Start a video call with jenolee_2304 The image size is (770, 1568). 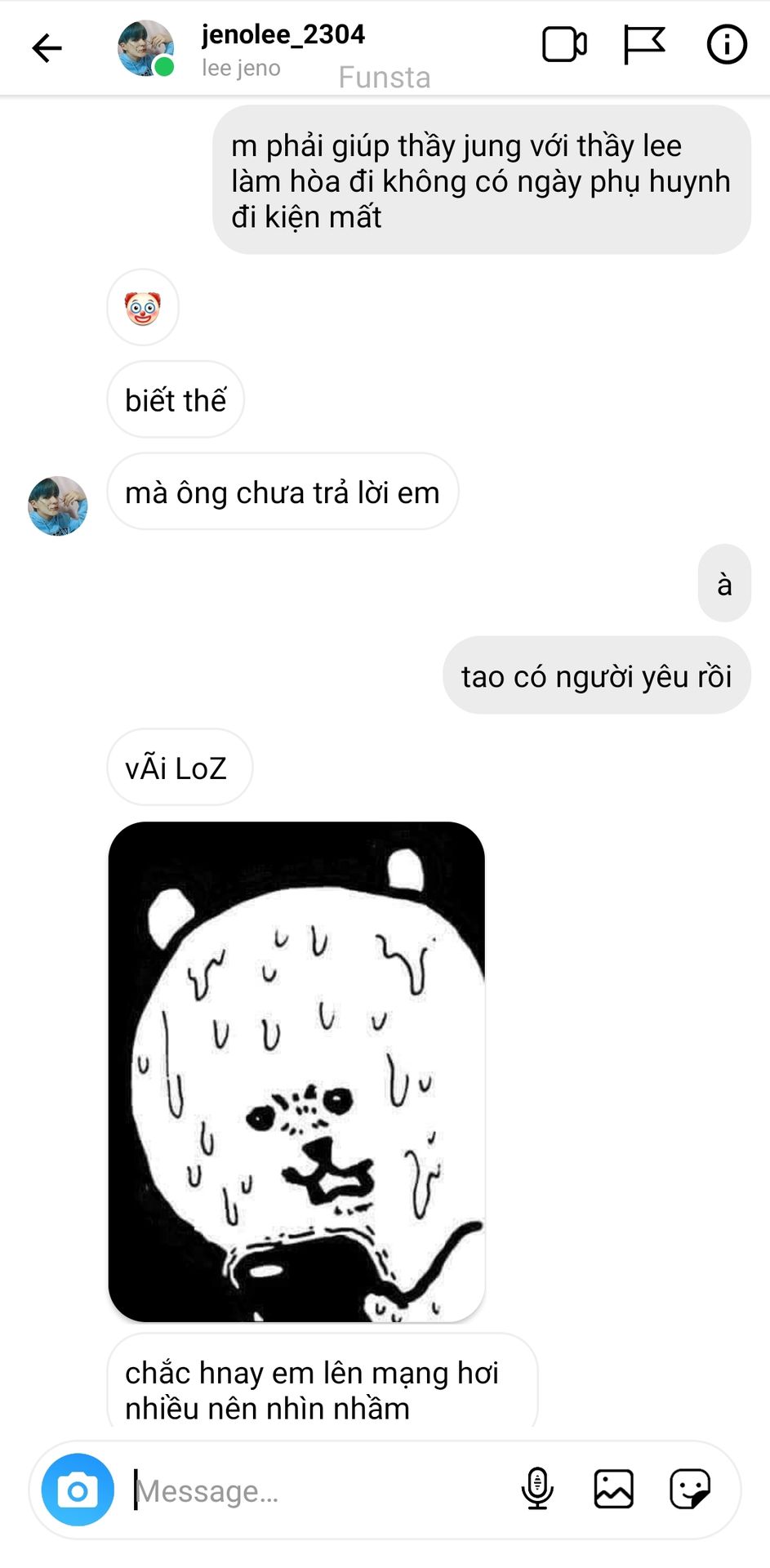click(564, 45)
